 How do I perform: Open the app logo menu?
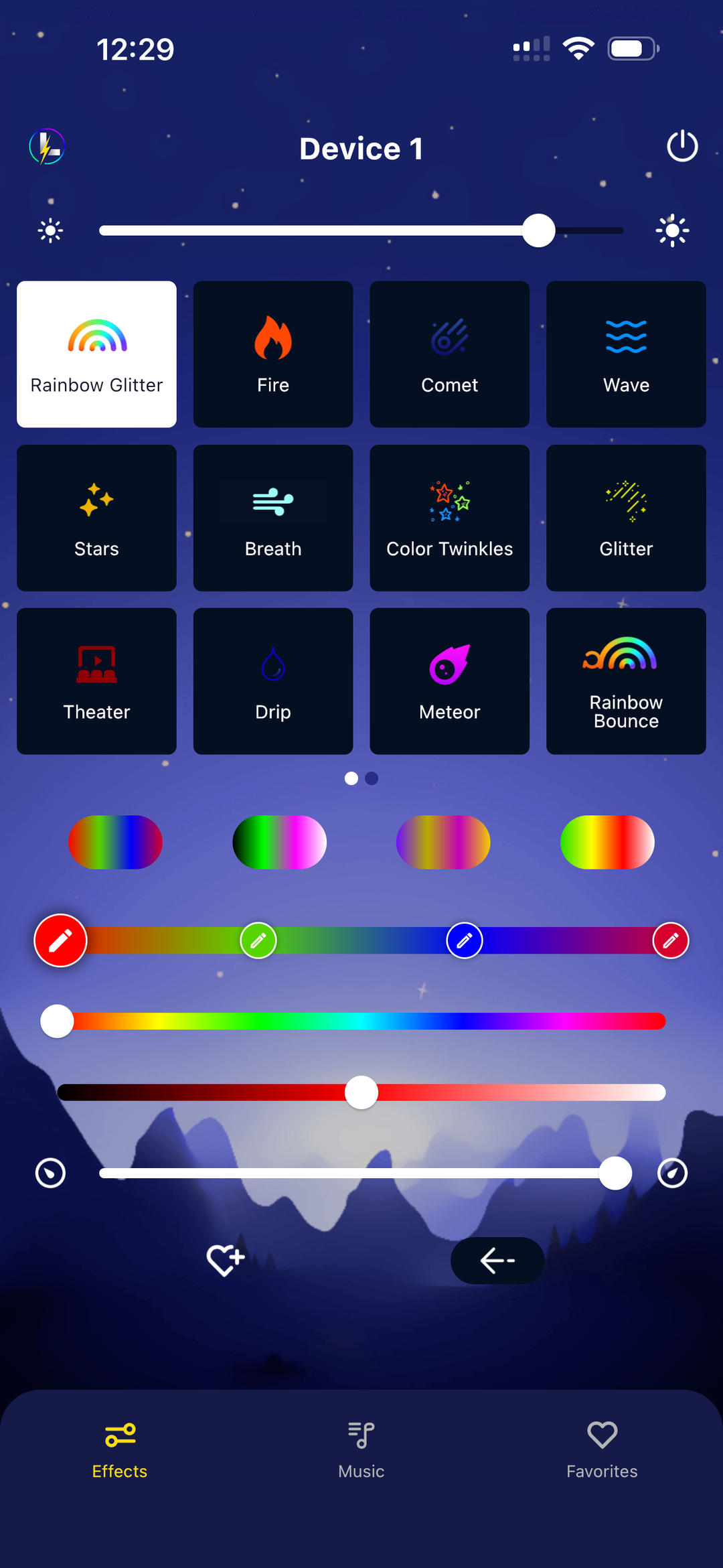click(x=47, y=147)
